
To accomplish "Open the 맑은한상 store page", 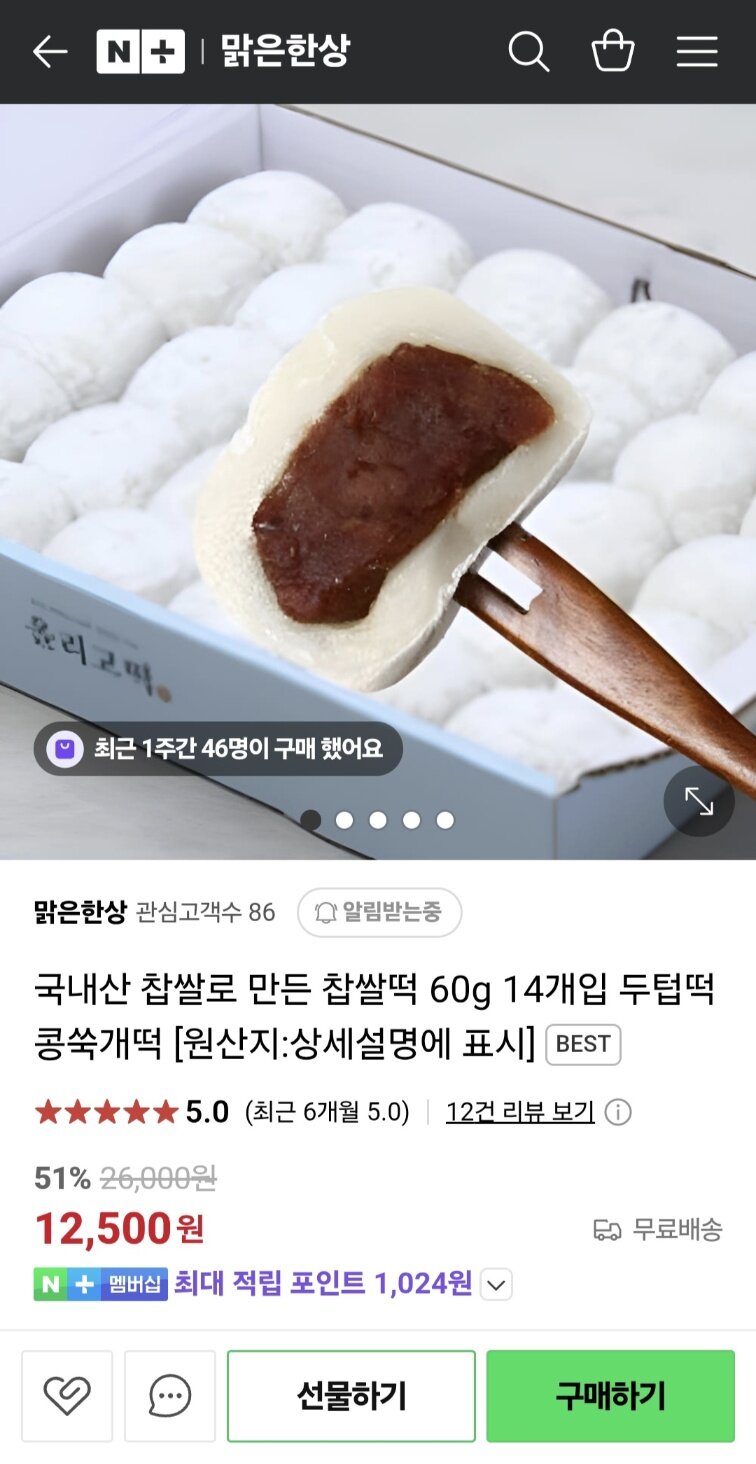I will [80, 912].
